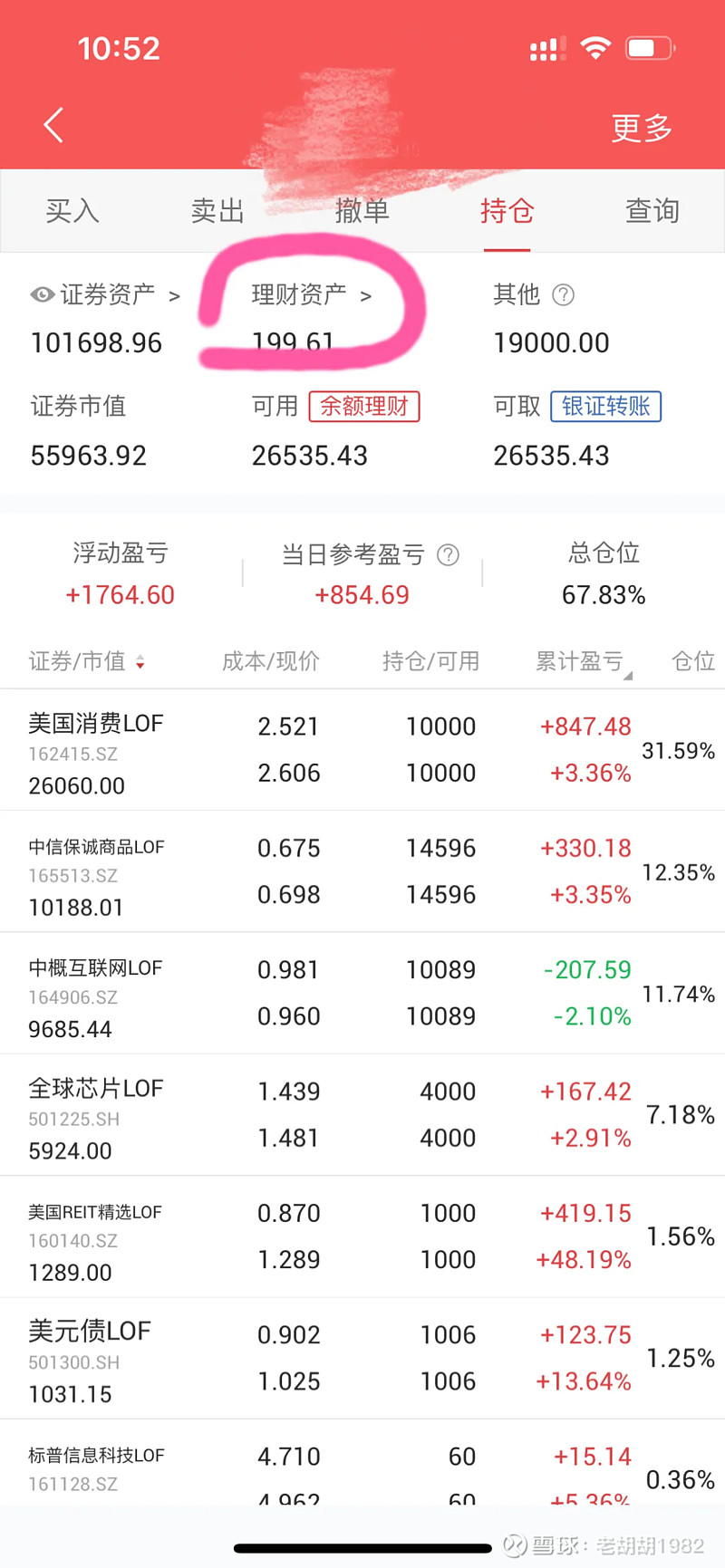Sort holdings by 证券/市值
Viewport: 725px width, 1568px height.
tap(87, 661)
